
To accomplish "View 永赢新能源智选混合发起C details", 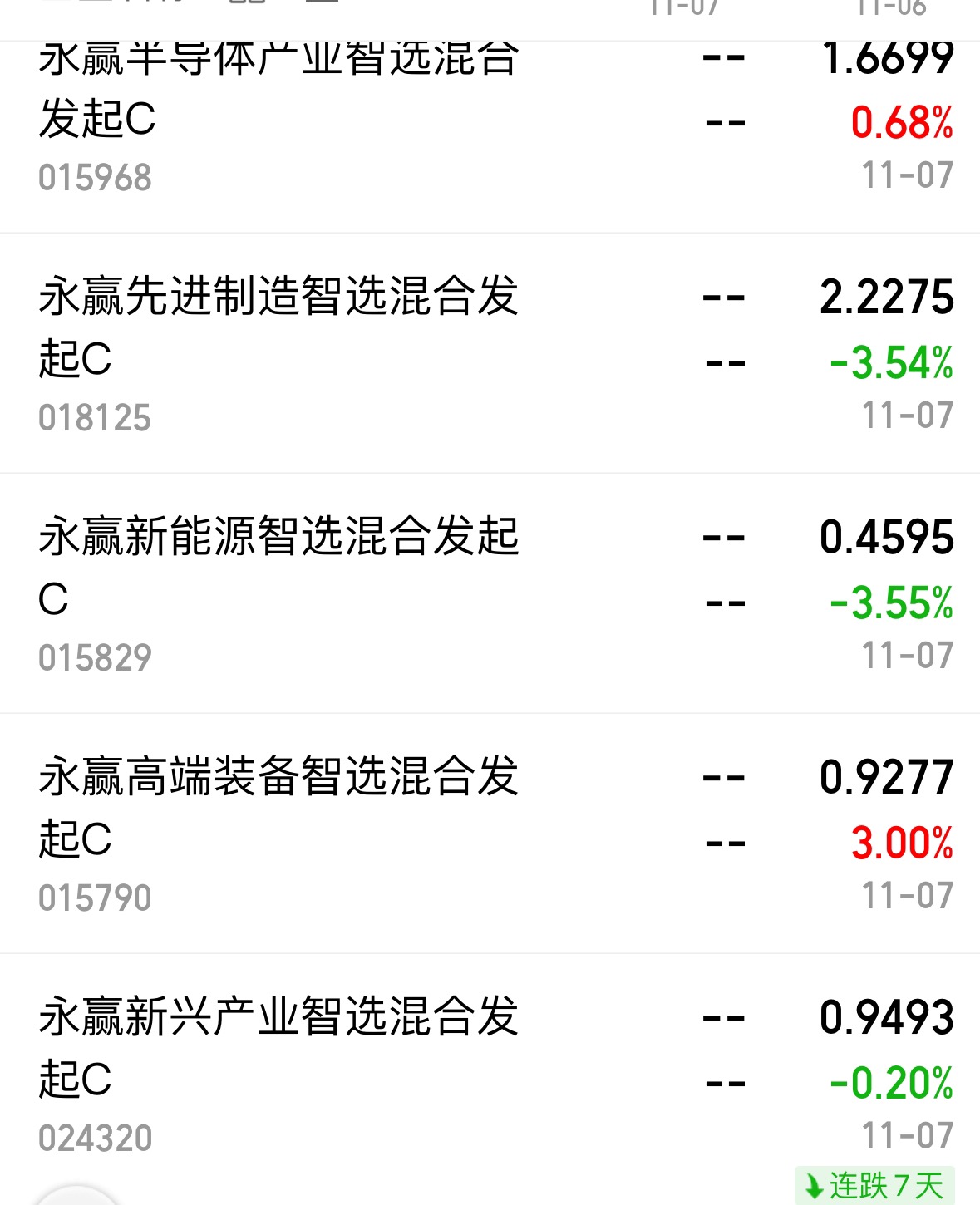I will tap(490, 593).
